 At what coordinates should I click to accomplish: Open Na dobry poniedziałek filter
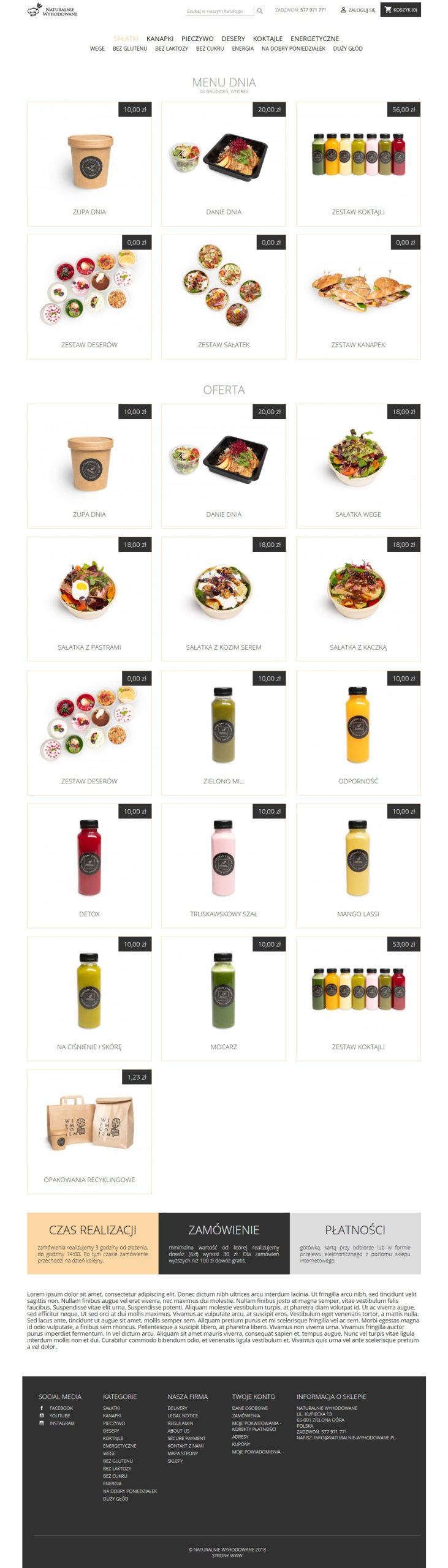[293, 49]
